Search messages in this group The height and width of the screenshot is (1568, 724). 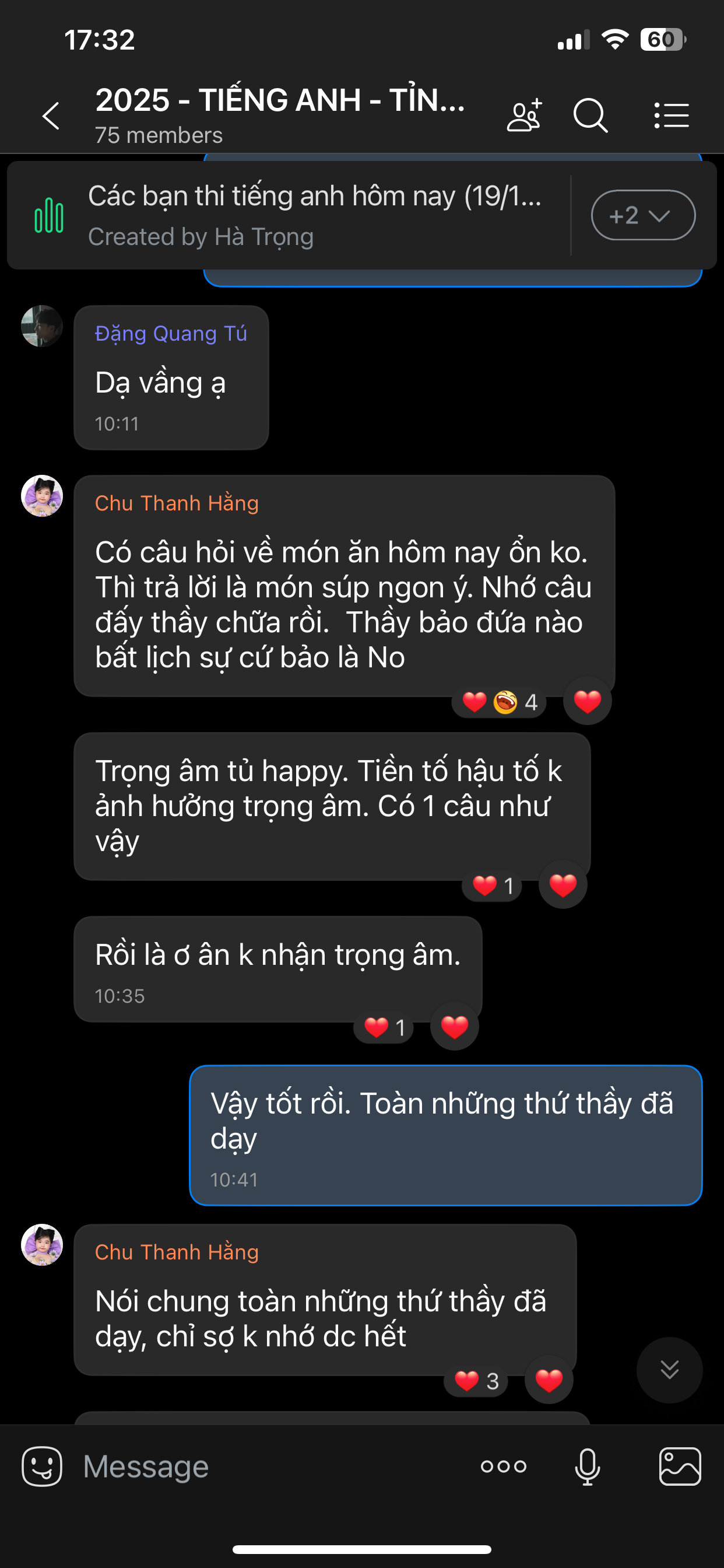click(x=590, y=115)
